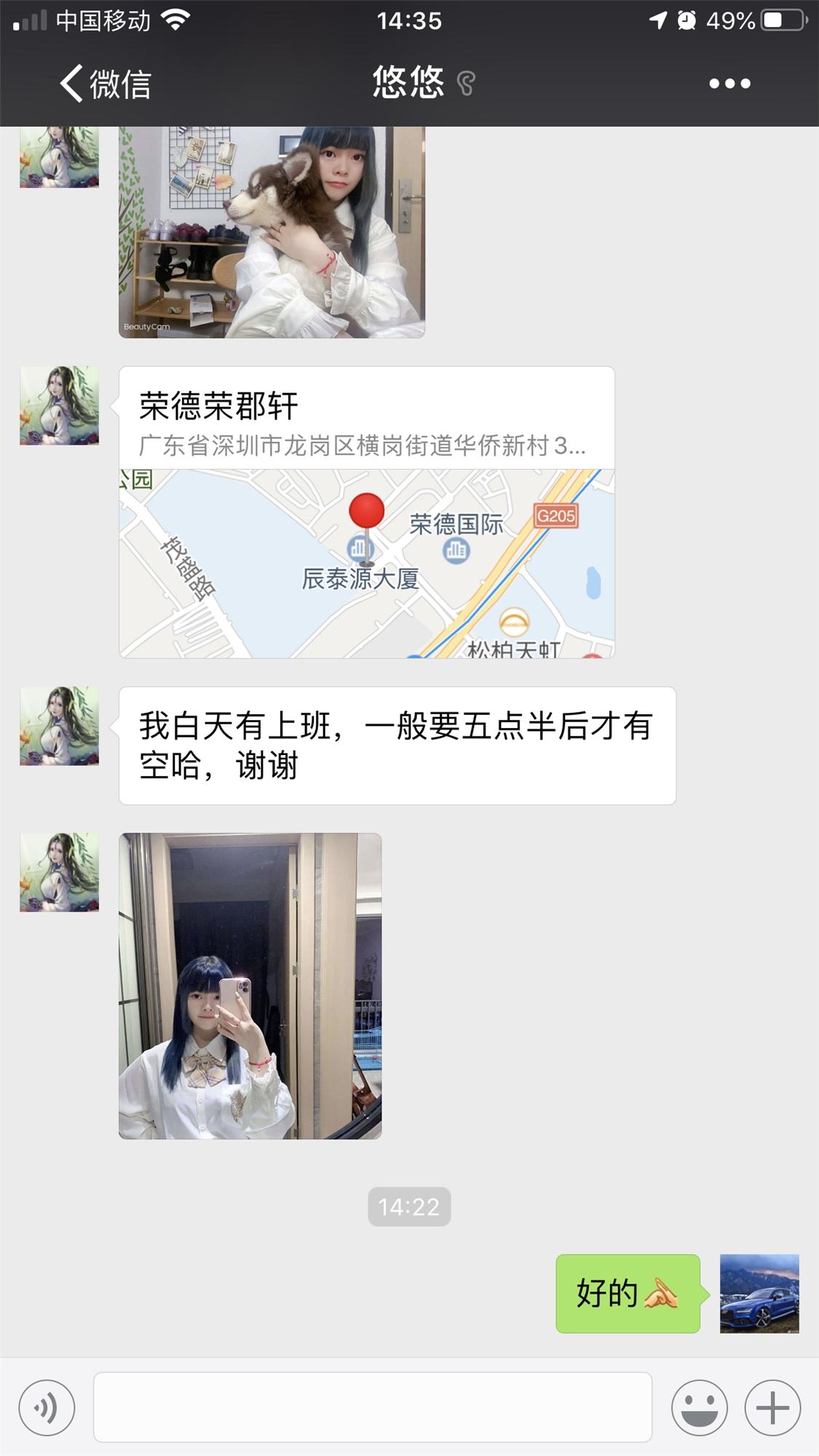This screenshot has width=819, height=1456.
Task: Focus the message text field
Action: tap(372, 1407)
